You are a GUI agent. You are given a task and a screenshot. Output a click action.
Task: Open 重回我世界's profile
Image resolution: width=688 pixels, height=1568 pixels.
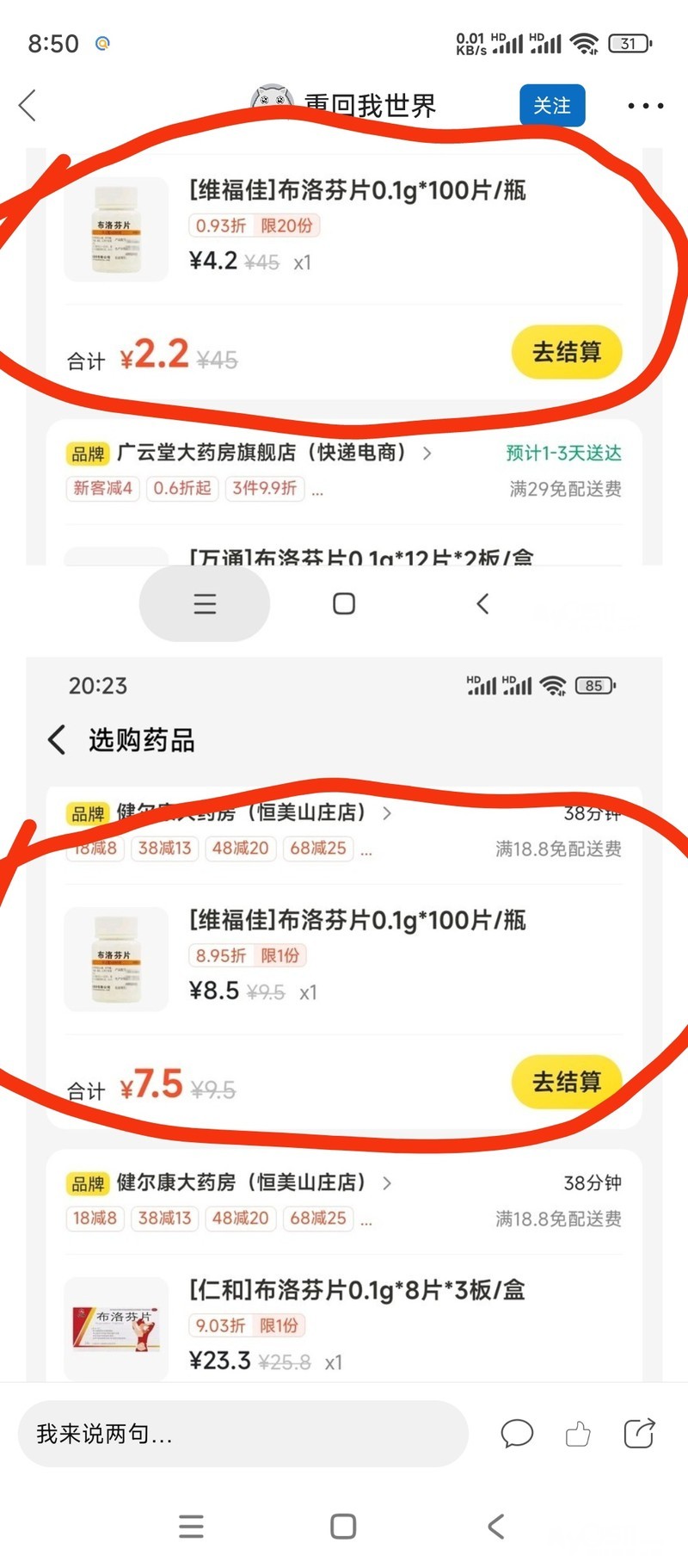(369, 105)
